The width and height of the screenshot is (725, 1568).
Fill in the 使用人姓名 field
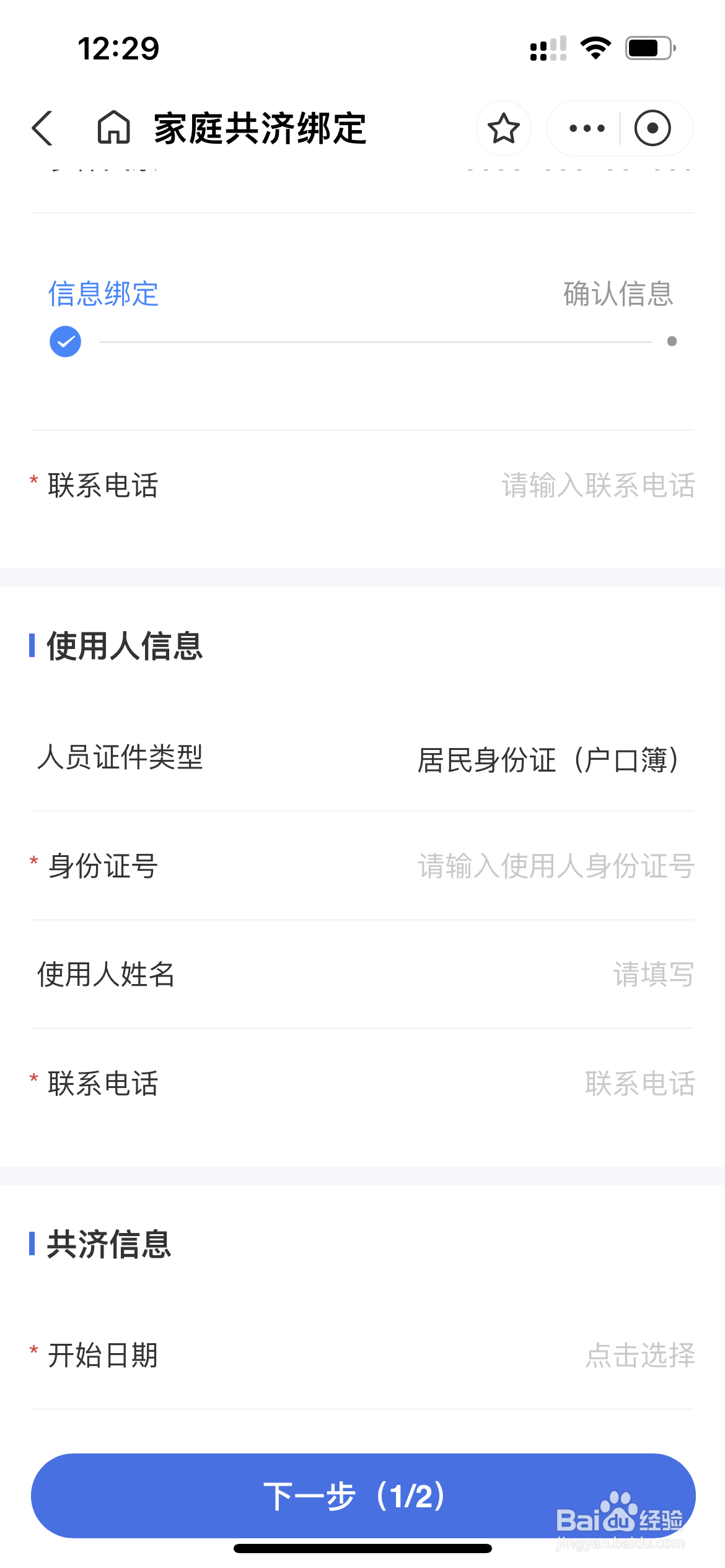[362, 975]
